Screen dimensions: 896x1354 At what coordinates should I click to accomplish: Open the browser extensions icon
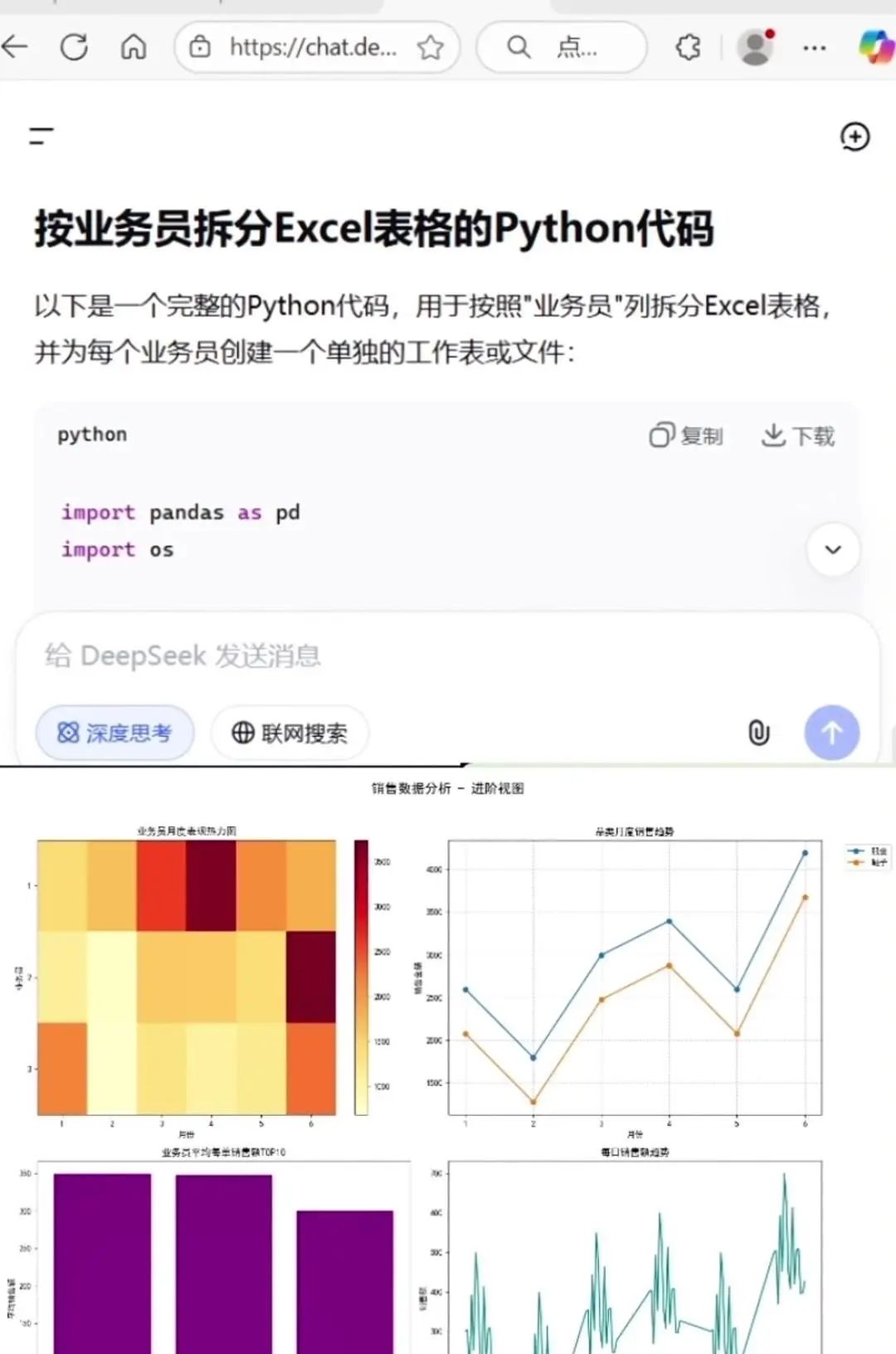click(x=688, y=47)
